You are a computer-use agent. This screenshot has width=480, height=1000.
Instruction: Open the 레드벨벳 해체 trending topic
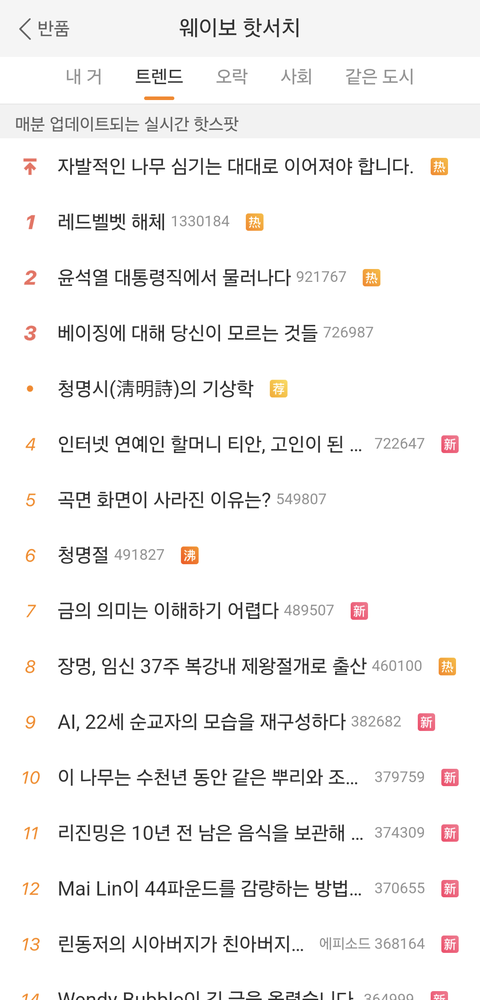(x=240, y=222)
